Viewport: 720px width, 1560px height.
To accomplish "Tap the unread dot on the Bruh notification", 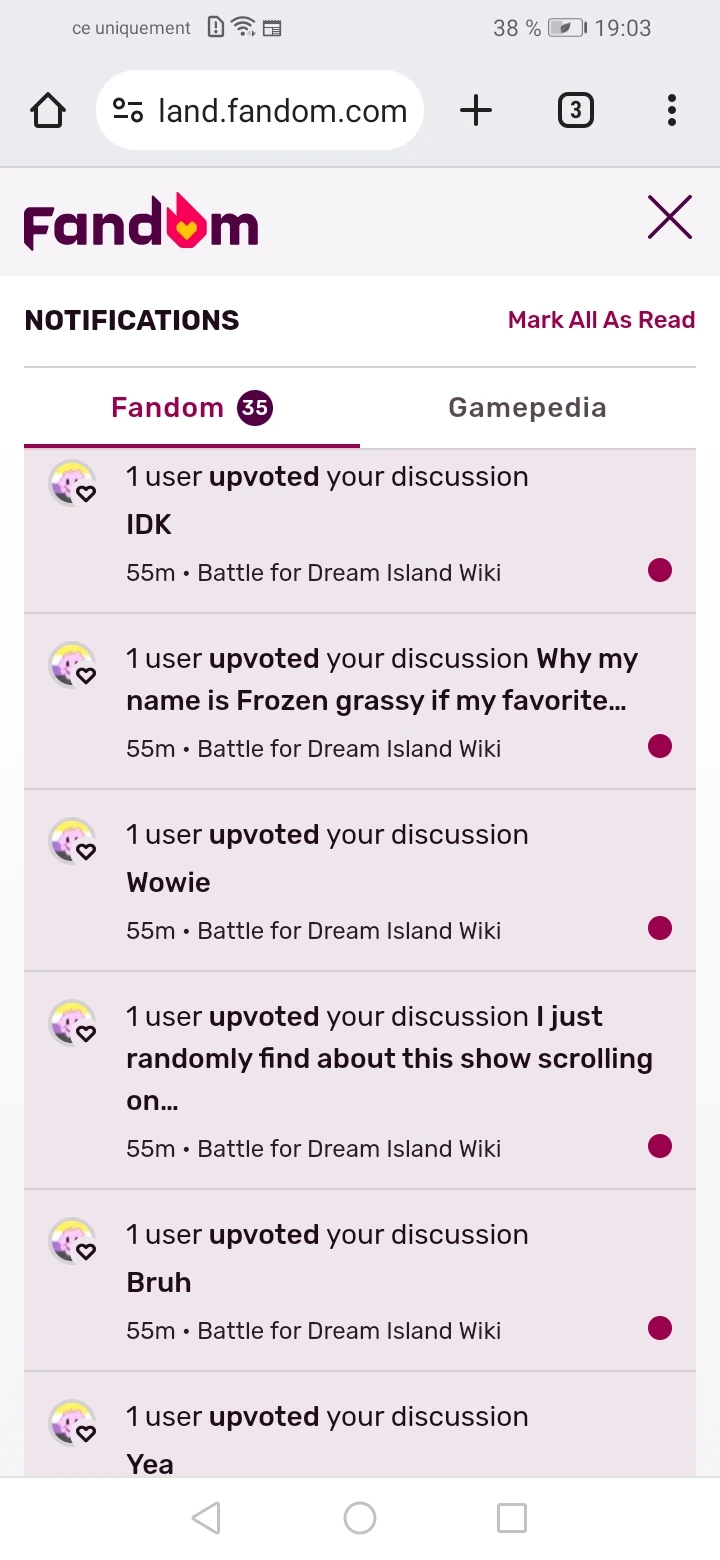I will pyautogui.click(x=659, y=1328).
